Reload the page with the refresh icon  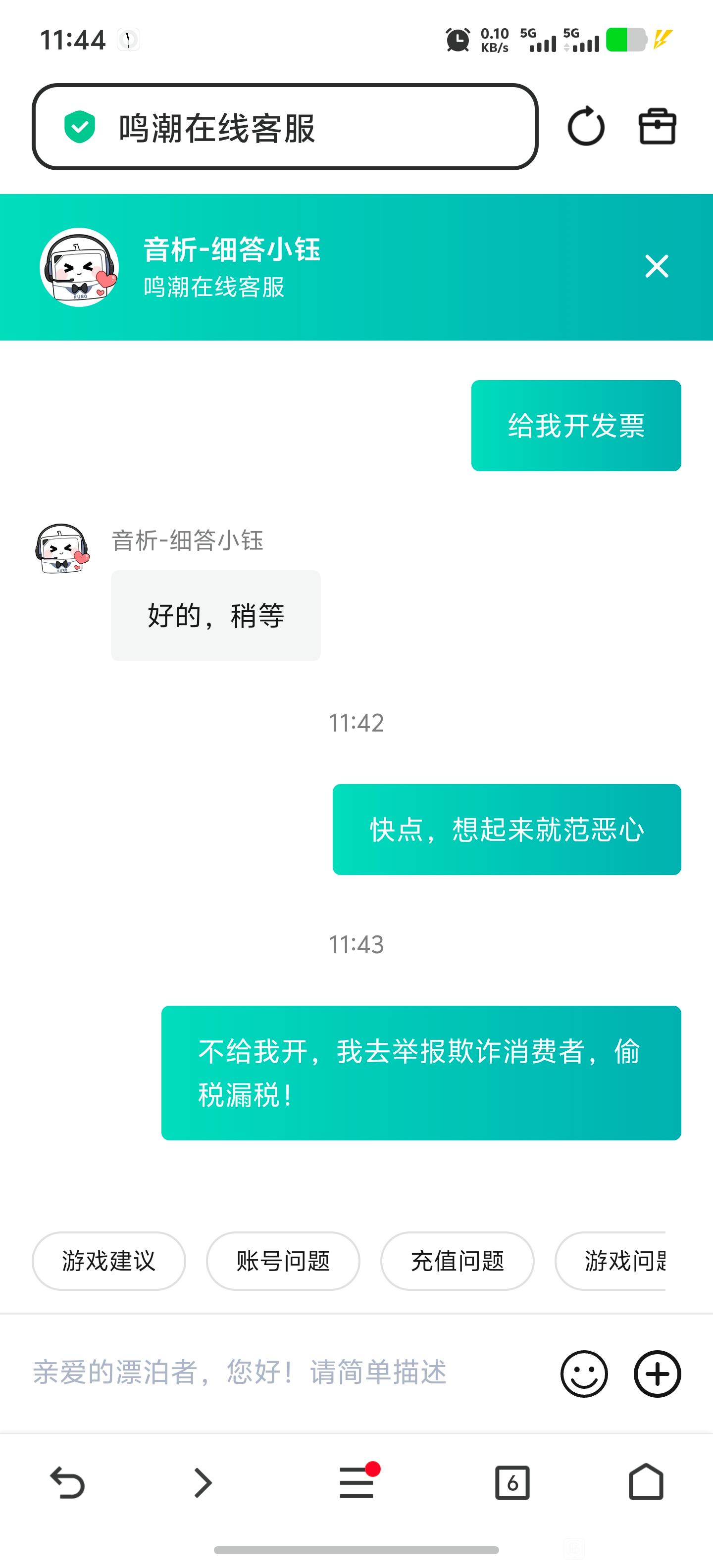click(586, 127)
